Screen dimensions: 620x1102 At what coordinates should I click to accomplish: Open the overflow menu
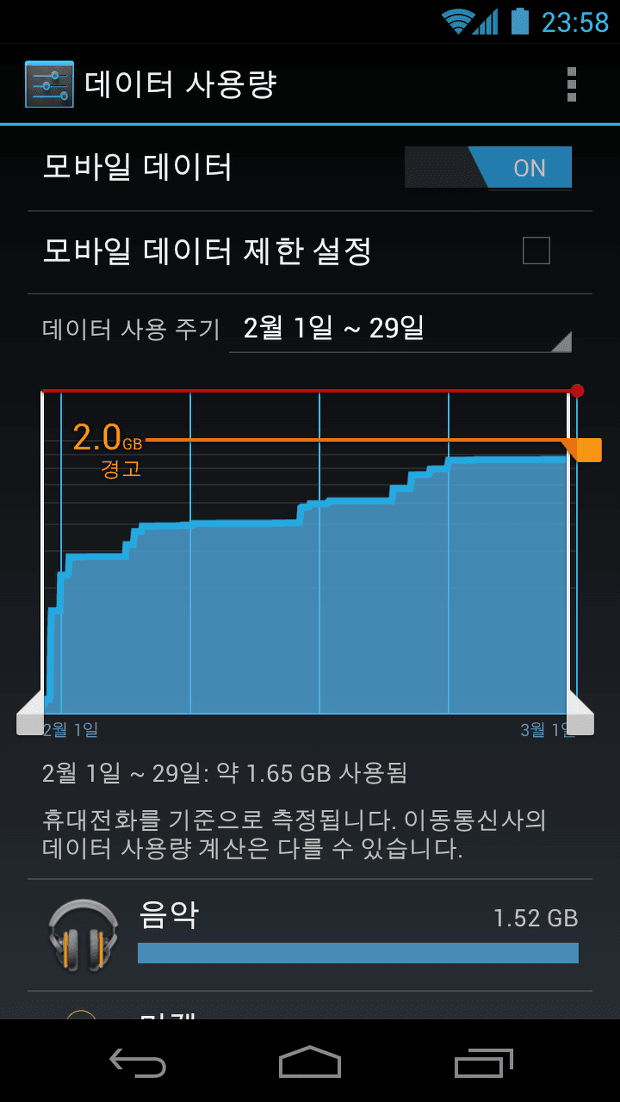[571, 85]
